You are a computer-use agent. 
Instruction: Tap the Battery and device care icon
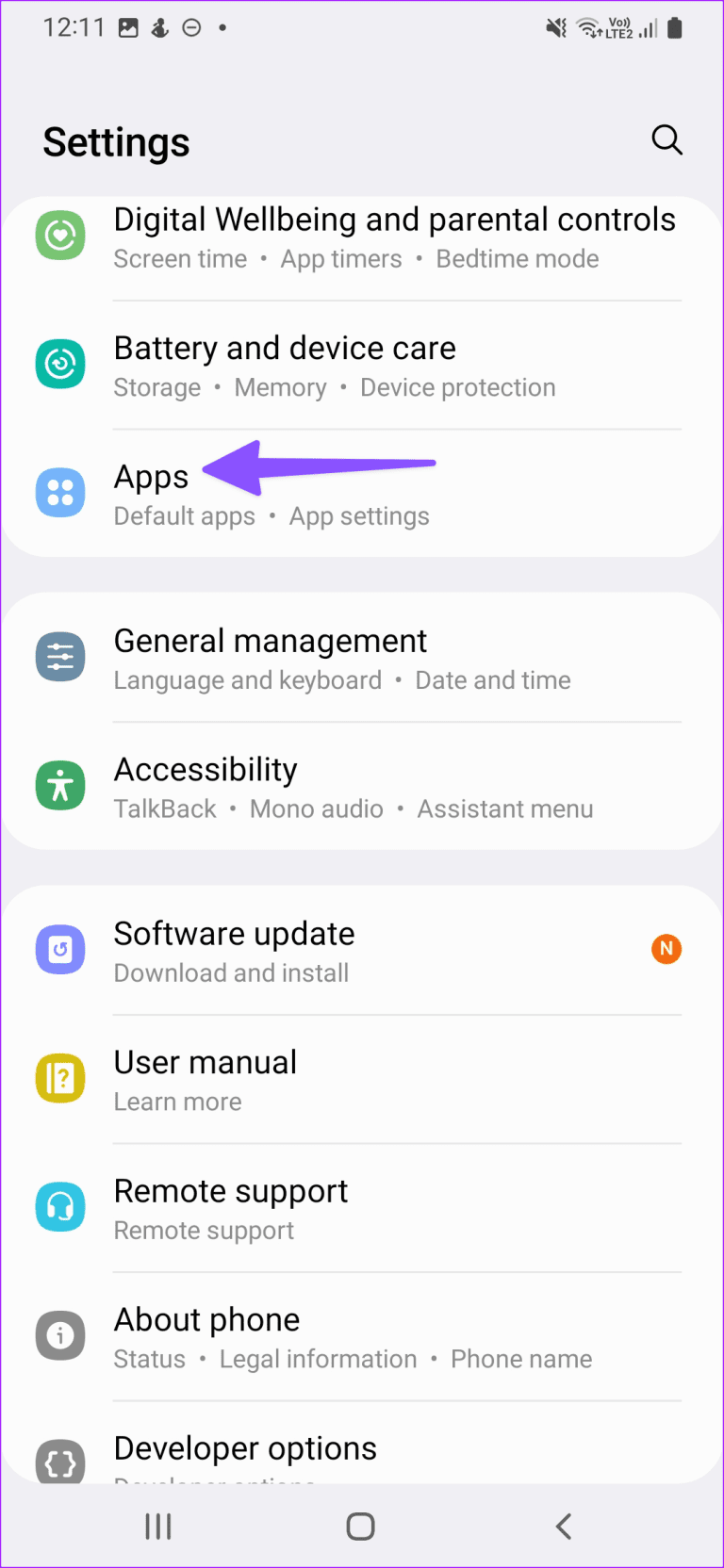pos(59,364)
